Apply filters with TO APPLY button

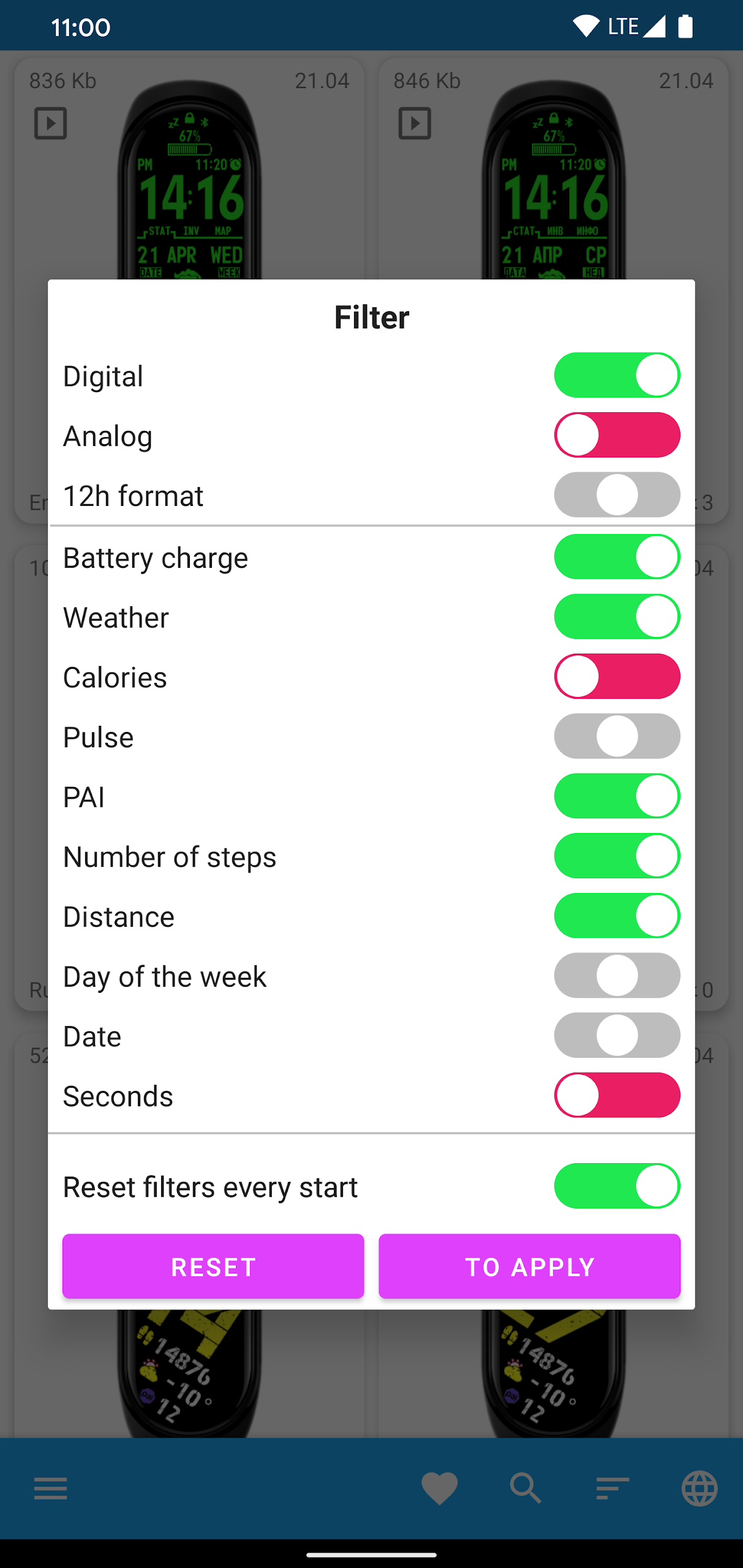pyautogui.click(x=529, y=1266)
